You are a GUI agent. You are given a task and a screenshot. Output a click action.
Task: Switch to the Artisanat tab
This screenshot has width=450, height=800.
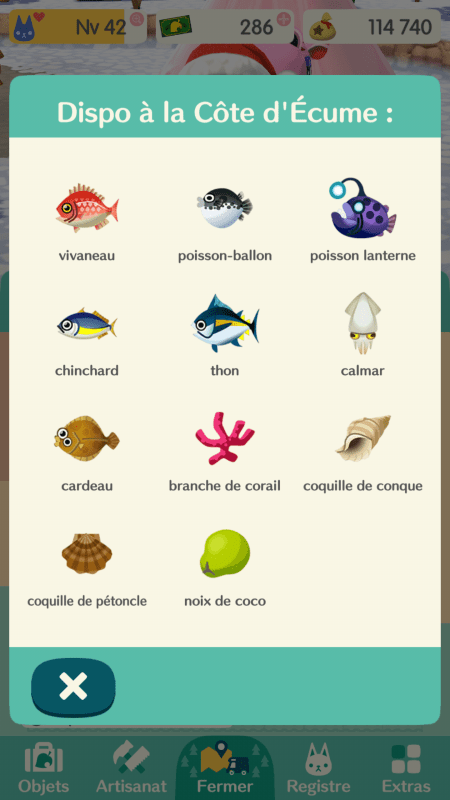(131, 767)
